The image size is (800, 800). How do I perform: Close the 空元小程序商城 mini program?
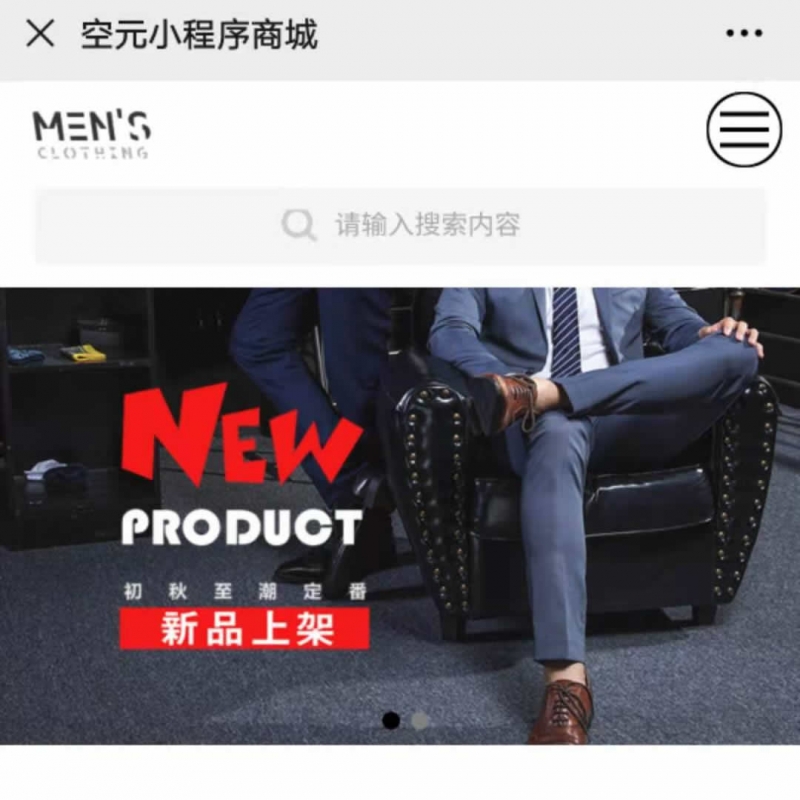tap(40, 34)
